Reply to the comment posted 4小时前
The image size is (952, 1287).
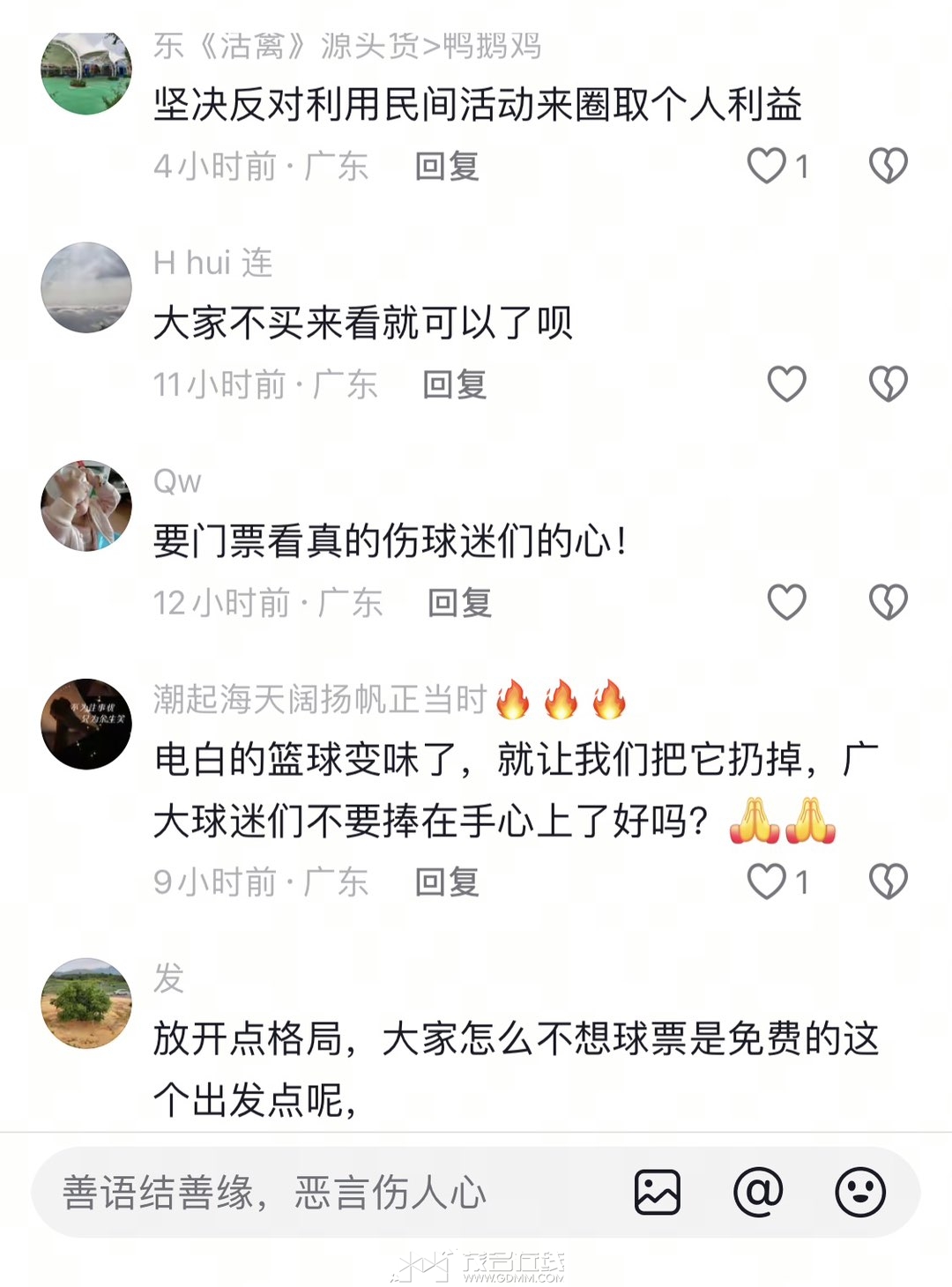[447, 167]
